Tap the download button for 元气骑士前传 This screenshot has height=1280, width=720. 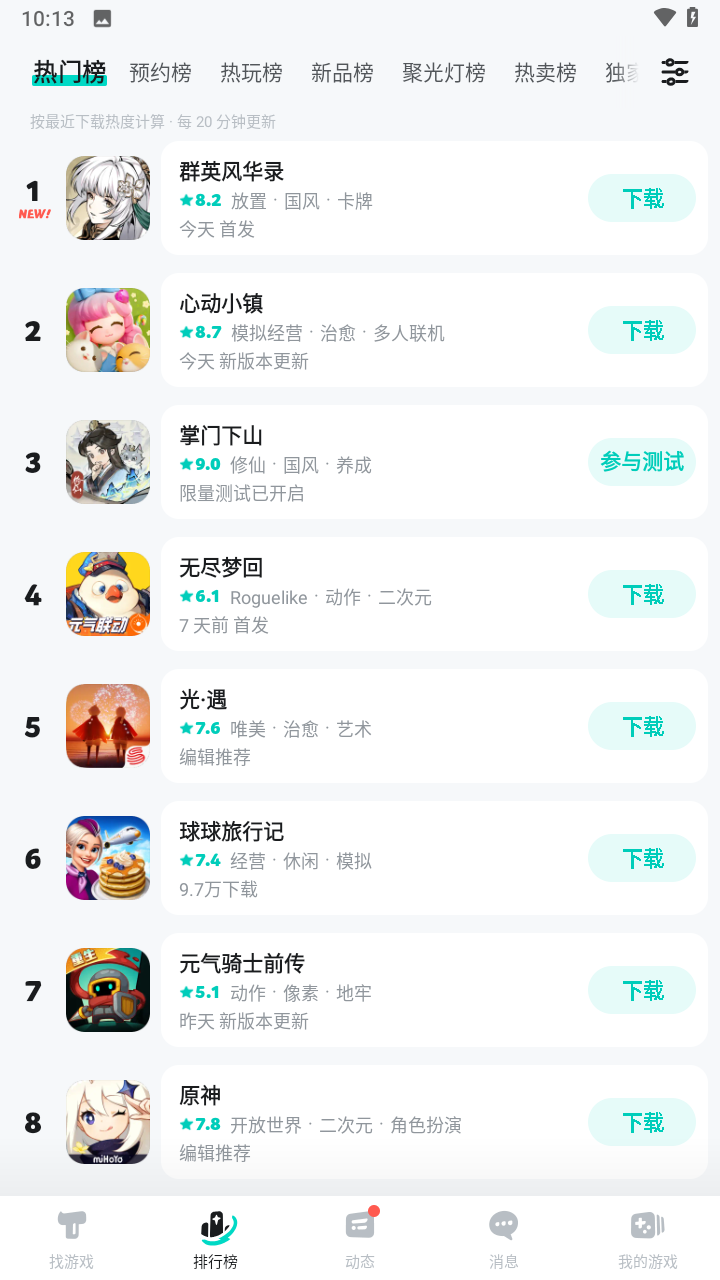(x=641, y=990)
